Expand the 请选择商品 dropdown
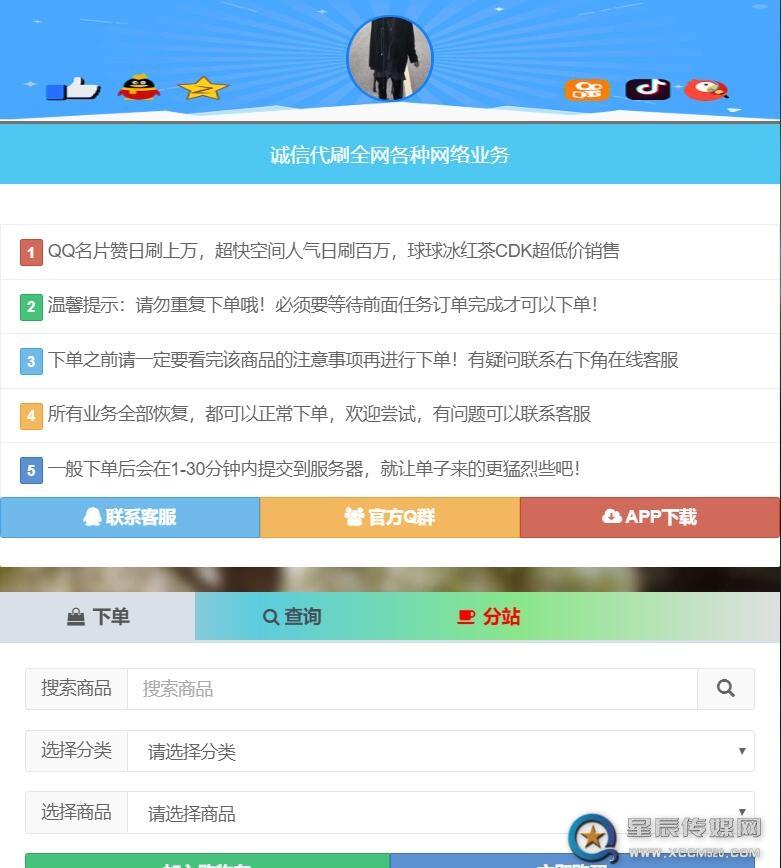 [x=440, y=813]
